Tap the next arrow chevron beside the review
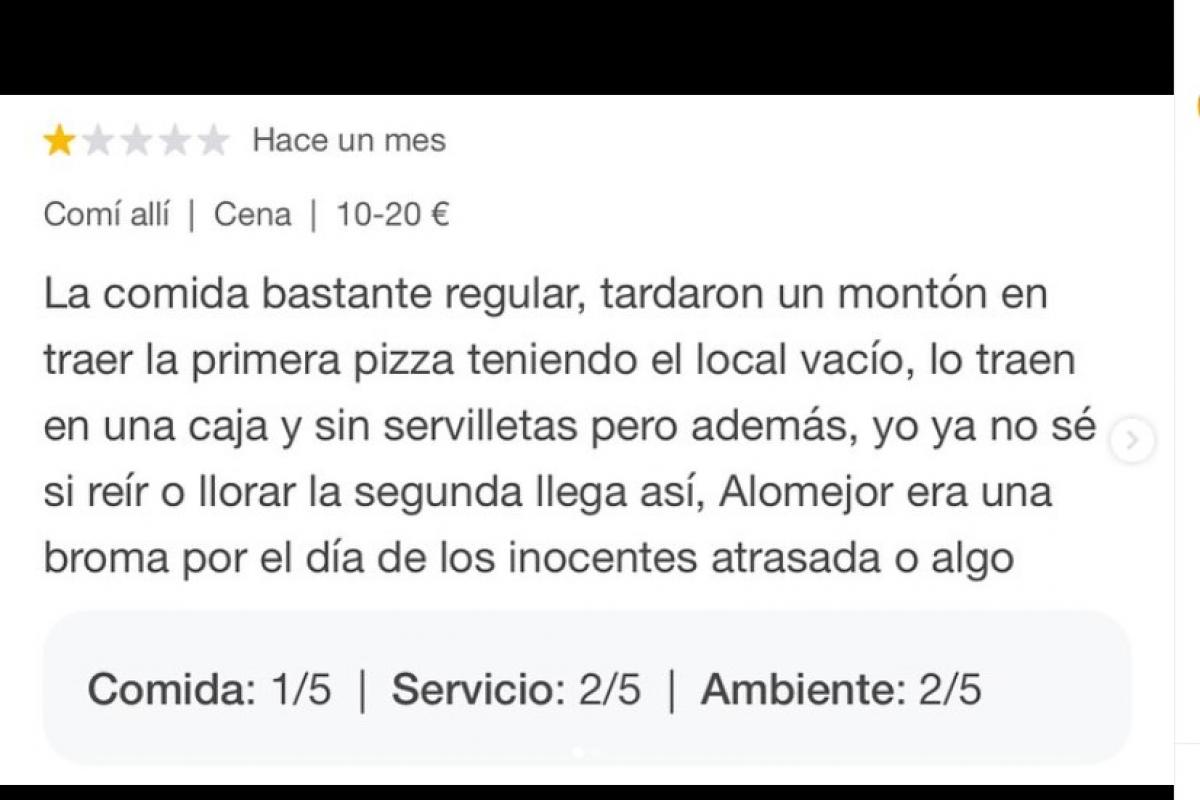 coord(1132,440)
